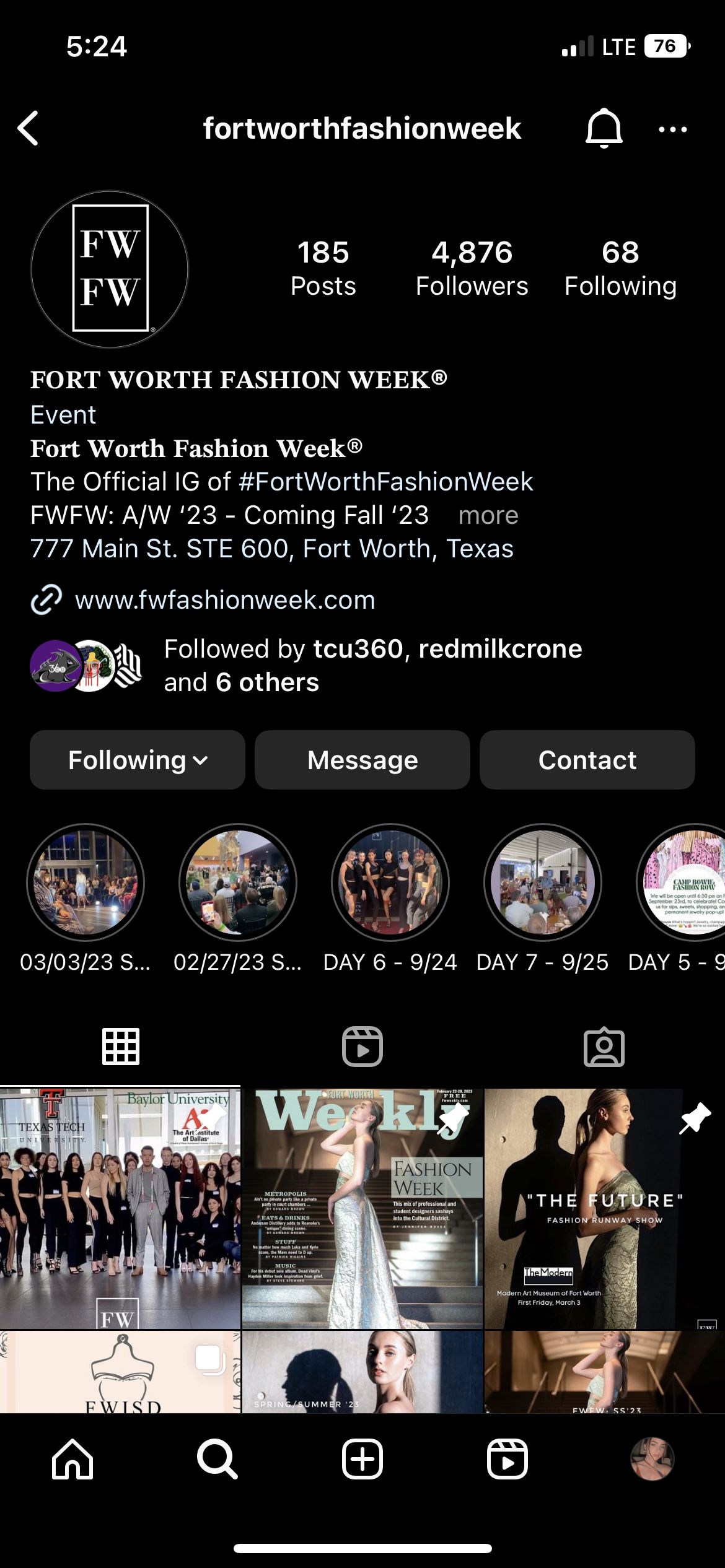The height and width of the screenshot is (1568, 725).
Task: Open the three-dot options menu
Action: tap(672, 129)
